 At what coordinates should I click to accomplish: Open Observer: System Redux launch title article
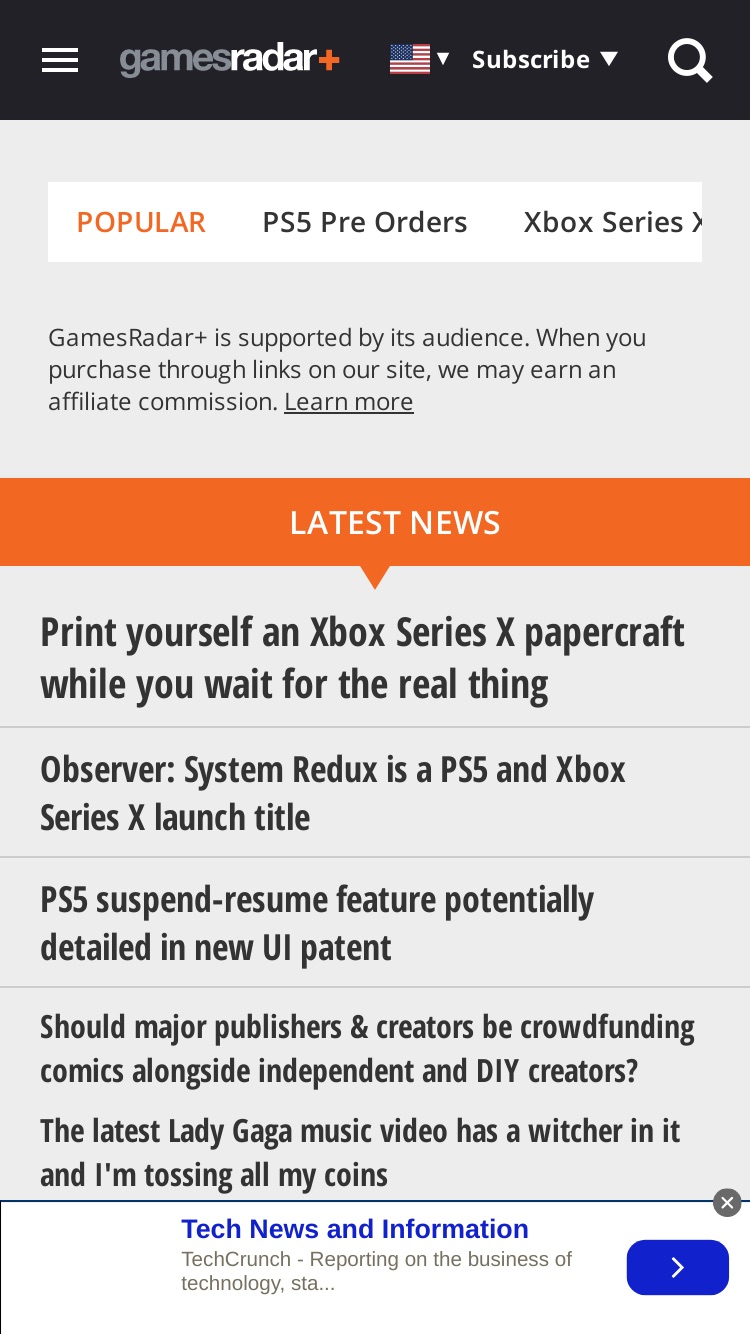pyautogui.click(x=333, y=793)
